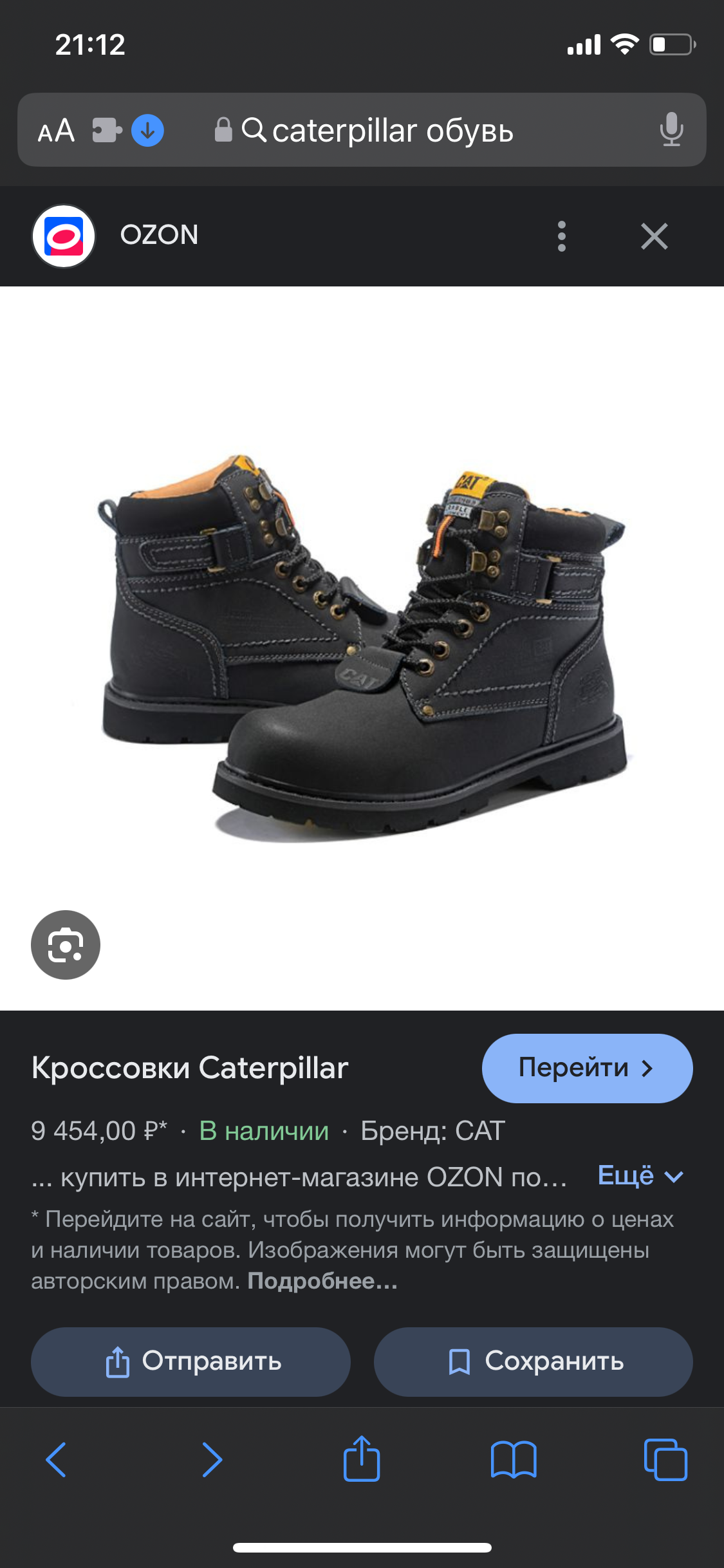
Task: Show all open browser tabs
Action: [x=665, y=1459]
